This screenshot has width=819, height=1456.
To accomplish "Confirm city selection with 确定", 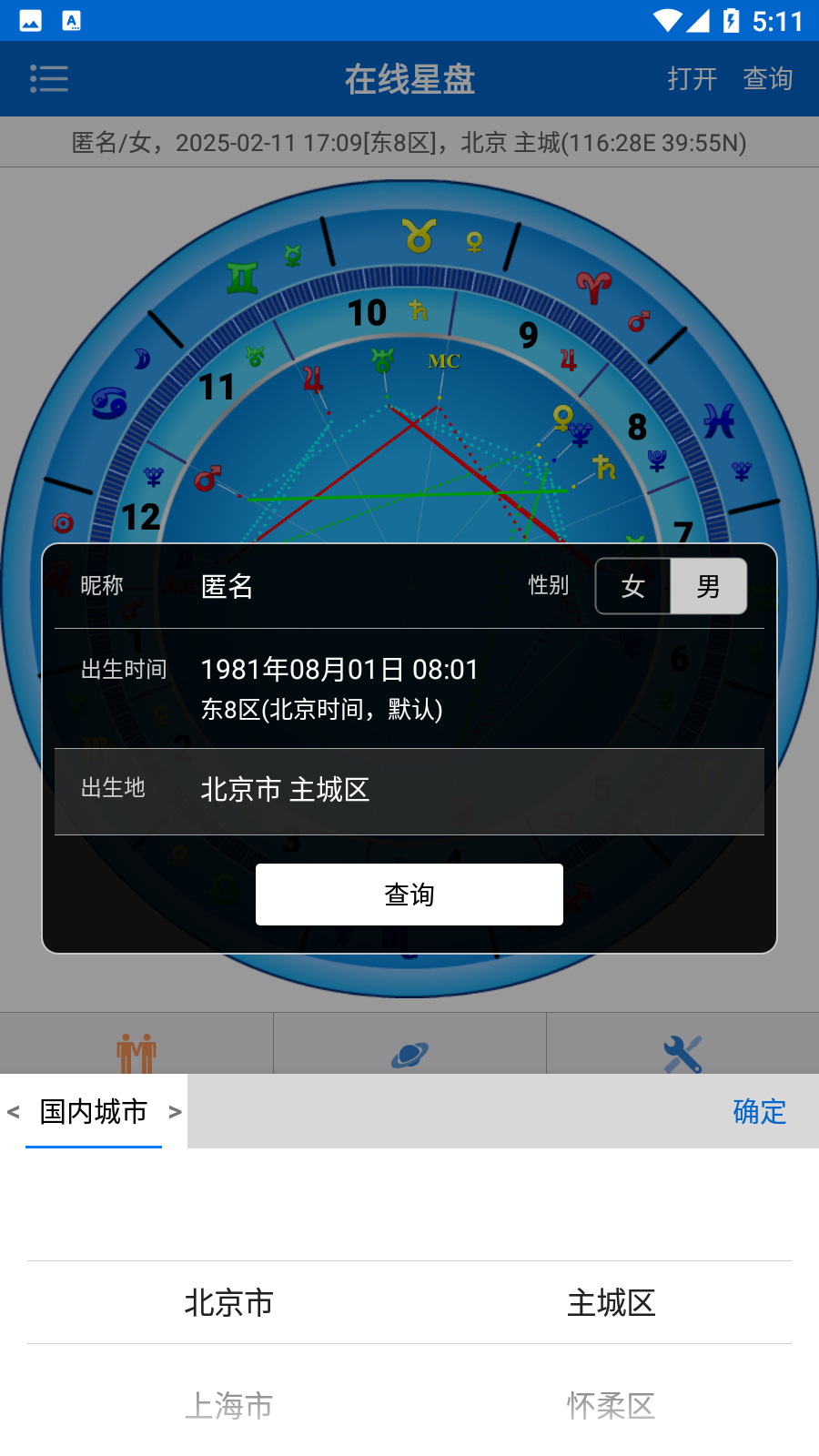I will (x=759, y=1111).
